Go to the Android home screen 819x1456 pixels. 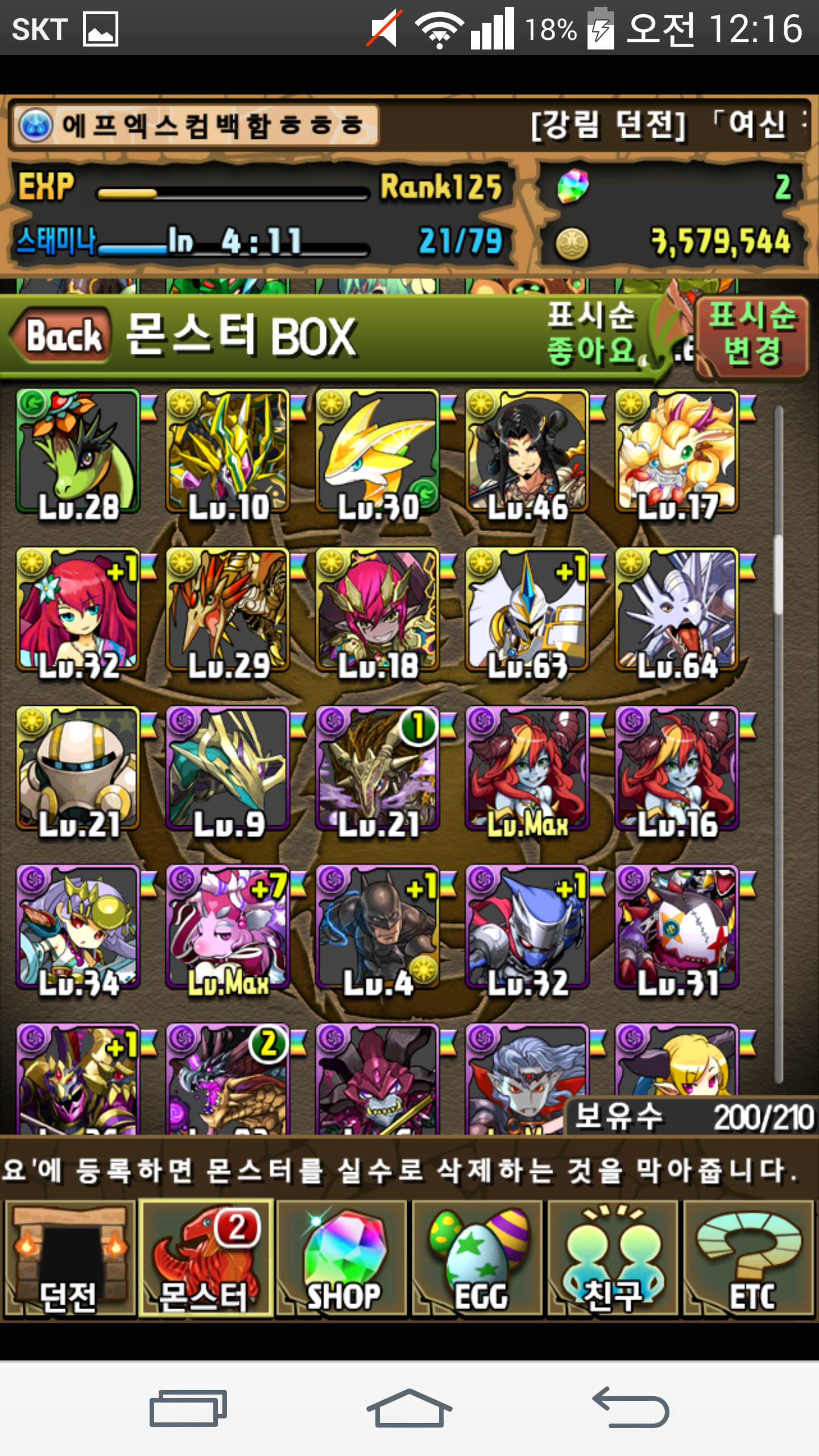[x=409, y=1408]
